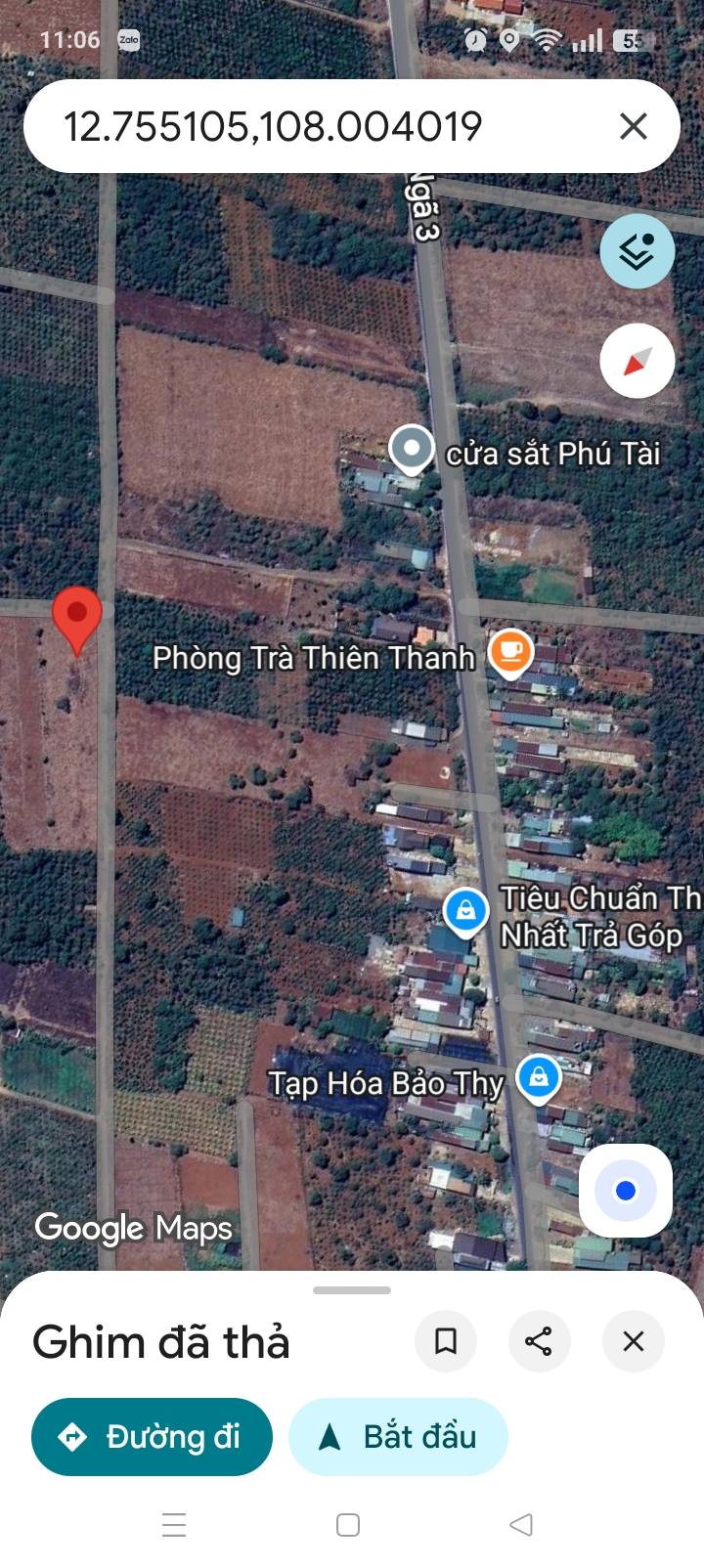This screenshot has height=1568, width=704.
Task: Dismiss the Ghim đã thả panel
Action: click(x=634, y=1341)
